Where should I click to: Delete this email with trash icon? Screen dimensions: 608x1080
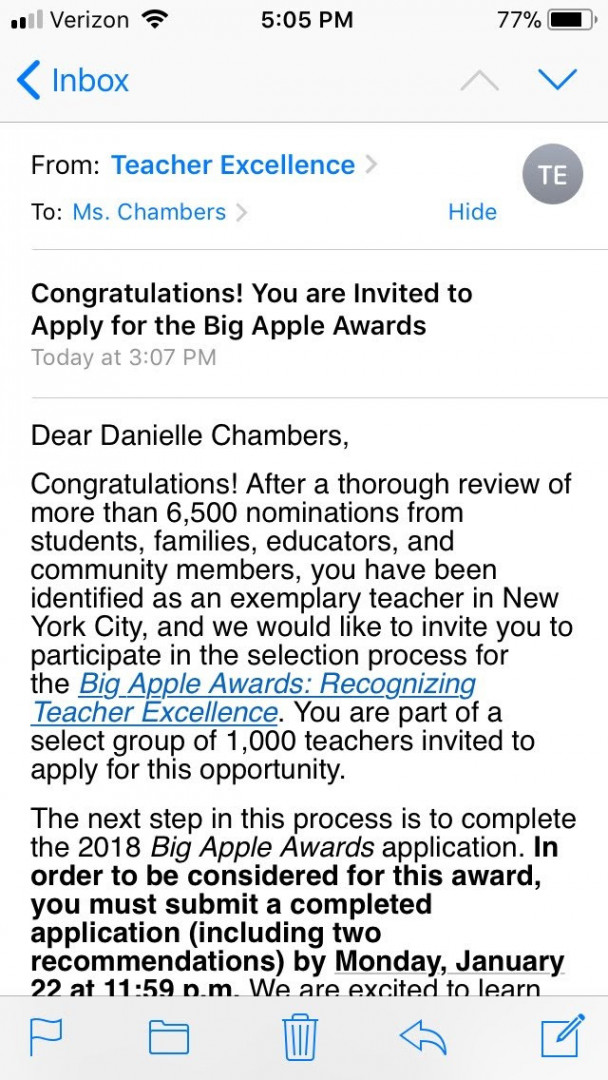(300, 1036)
